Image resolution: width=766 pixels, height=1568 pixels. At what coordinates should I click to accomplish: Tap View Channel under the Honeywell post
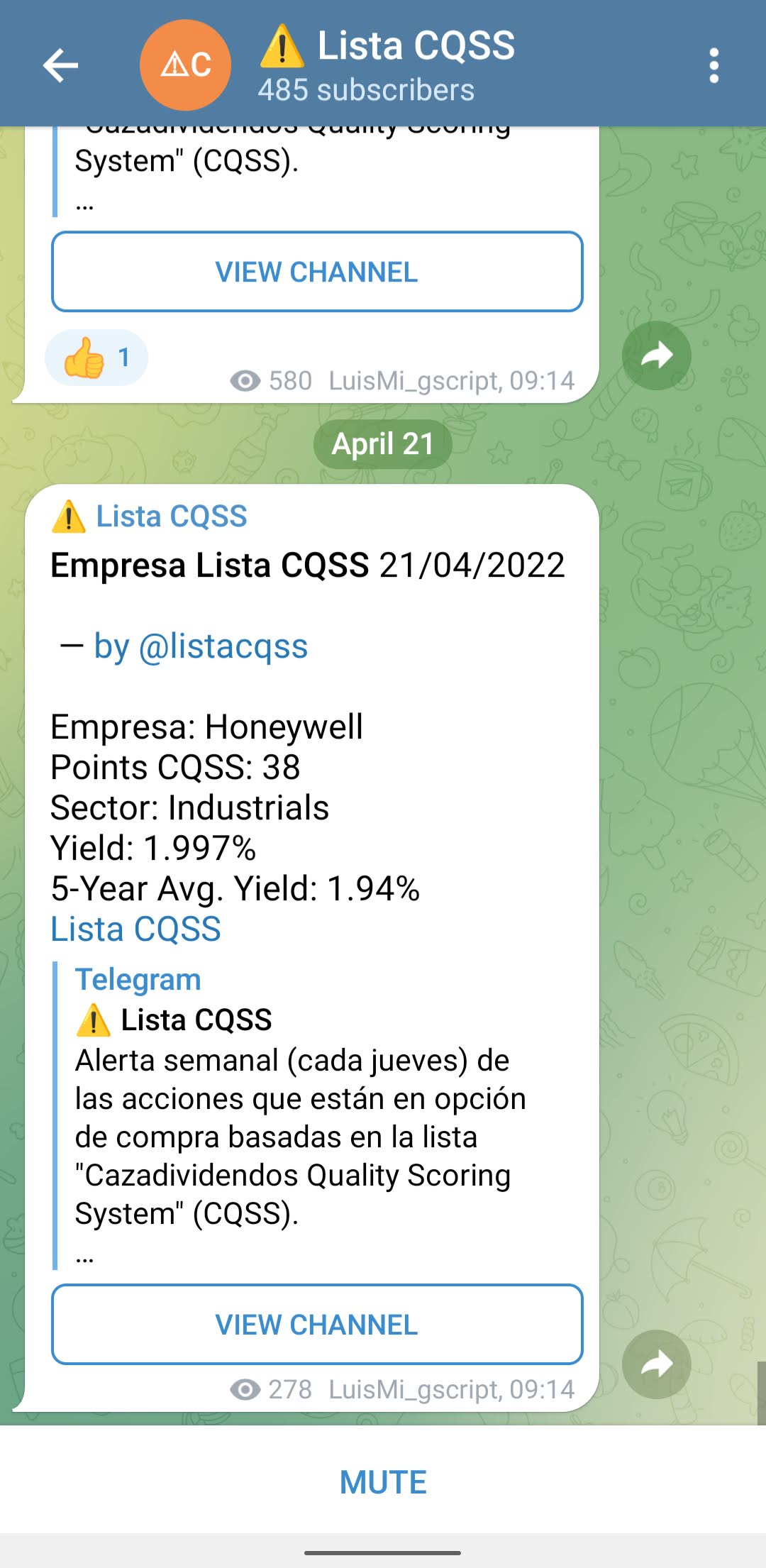pos(316,1325)
